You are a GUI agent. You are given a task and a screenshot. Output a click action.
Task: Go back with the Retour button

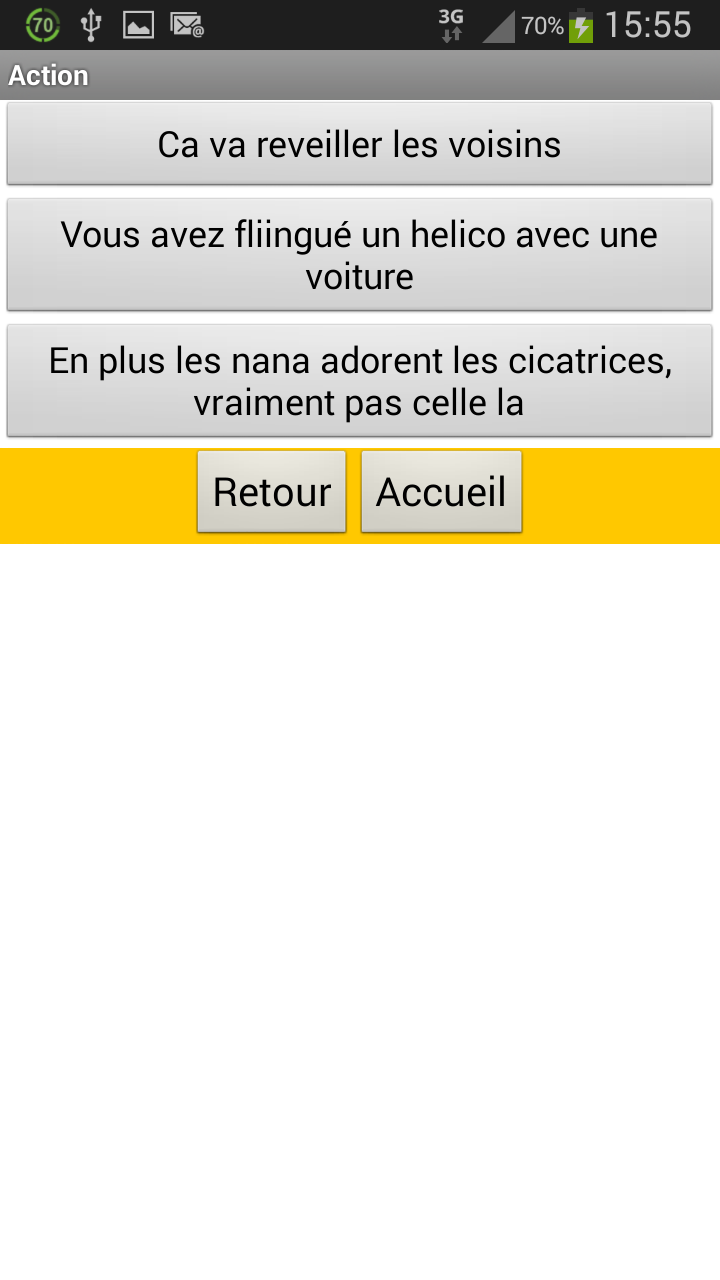point(272,492)
